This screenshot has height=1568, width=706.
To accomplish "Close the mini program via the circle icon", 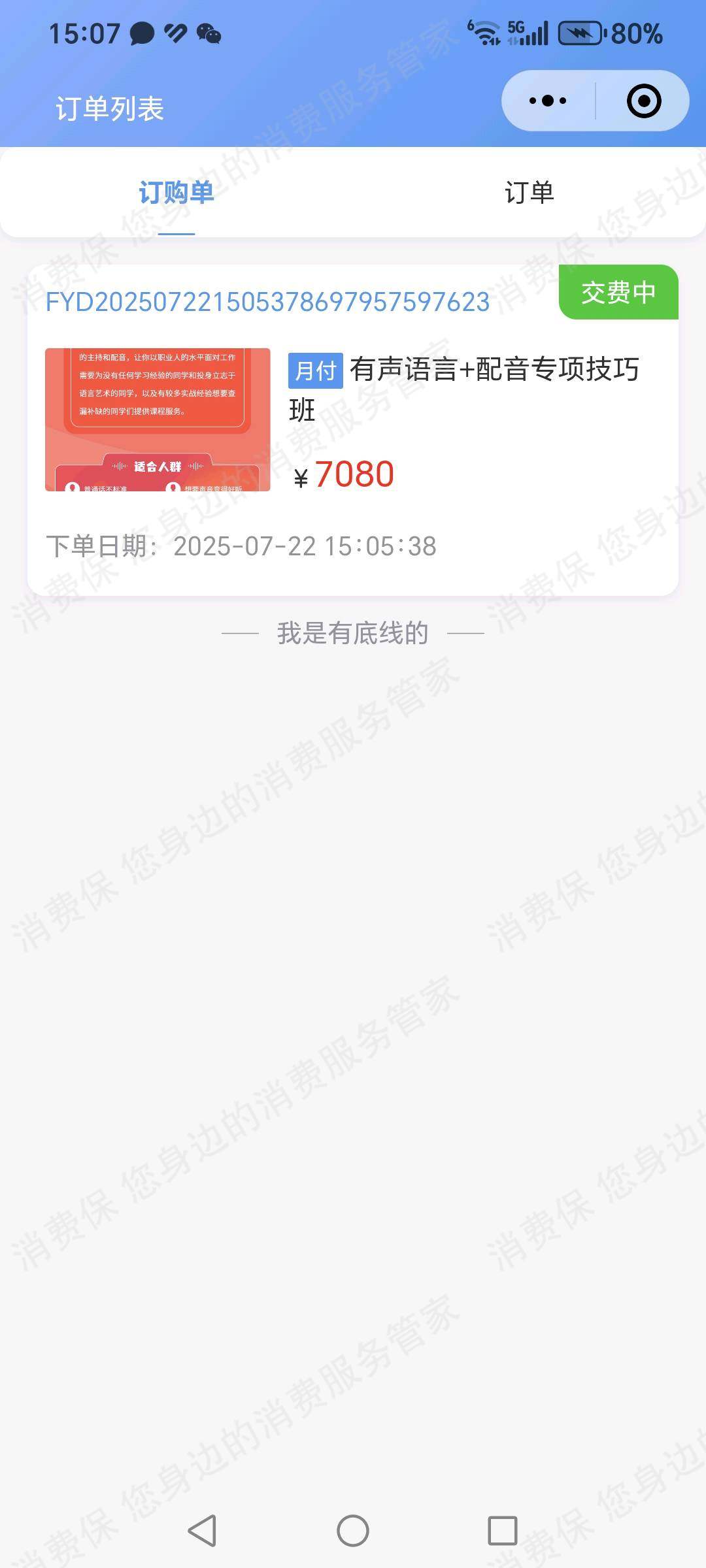I will [643, 101].
